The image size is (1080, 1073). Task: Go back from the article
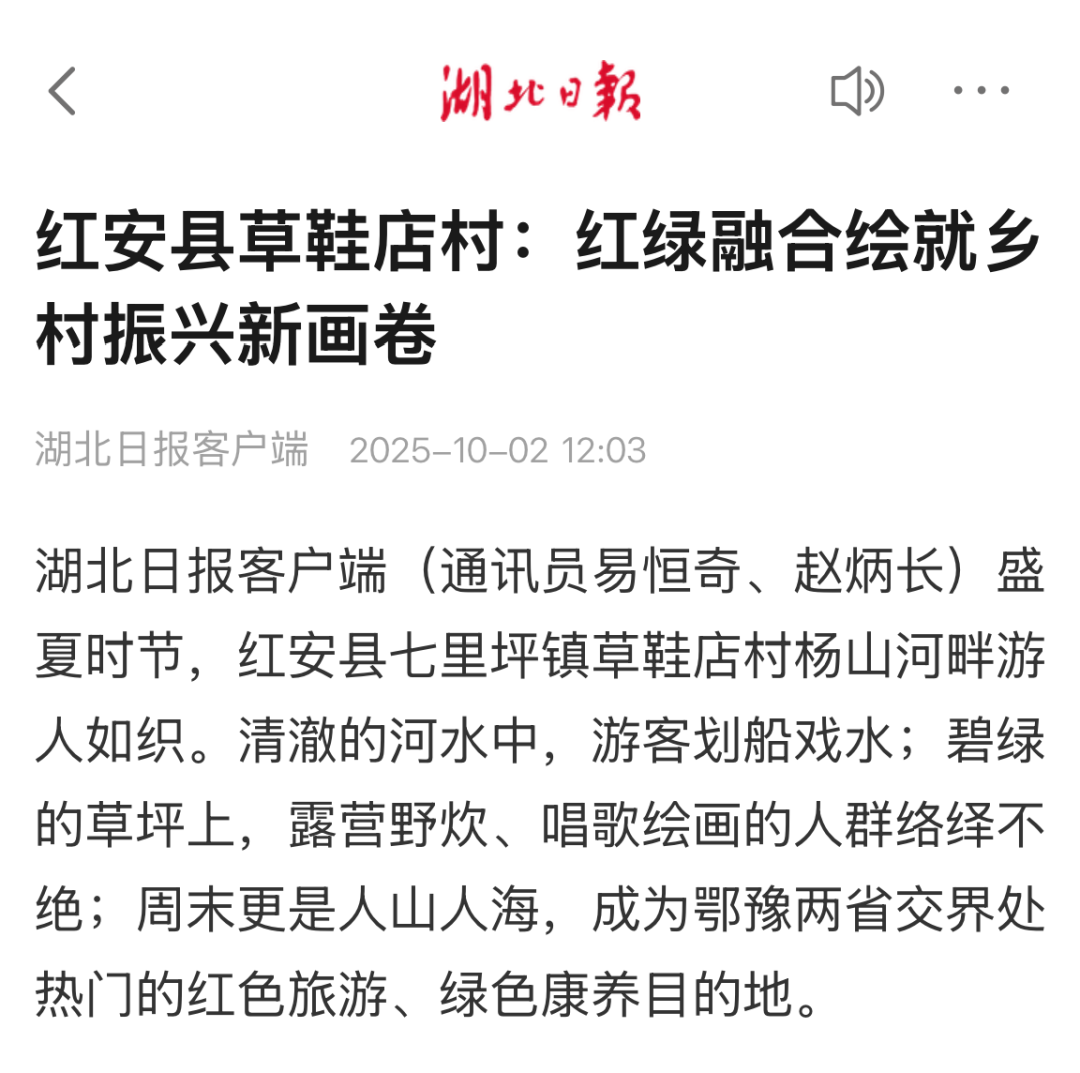(62, 92)
